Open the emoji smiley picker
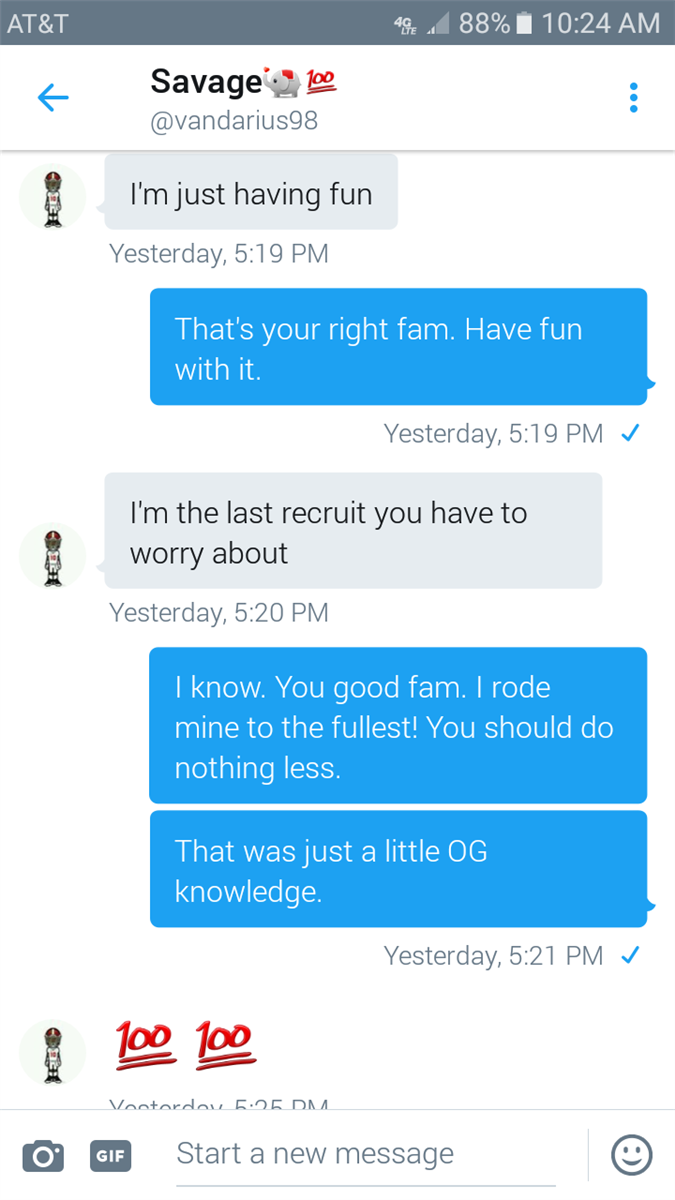675x1200 pixels. pos(631,1155)
